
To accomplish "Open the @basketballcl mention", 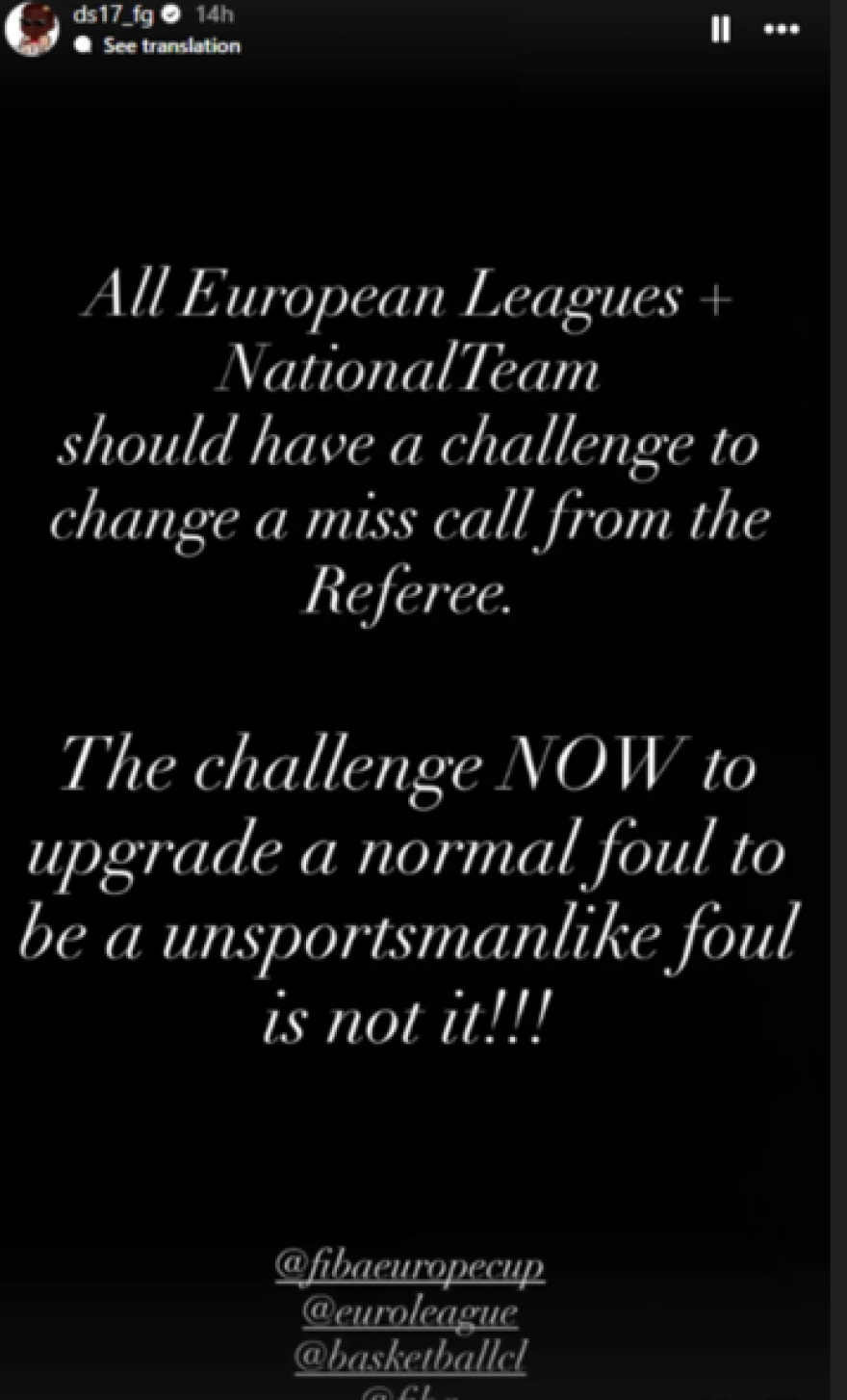I will [x=410, y=1356].
